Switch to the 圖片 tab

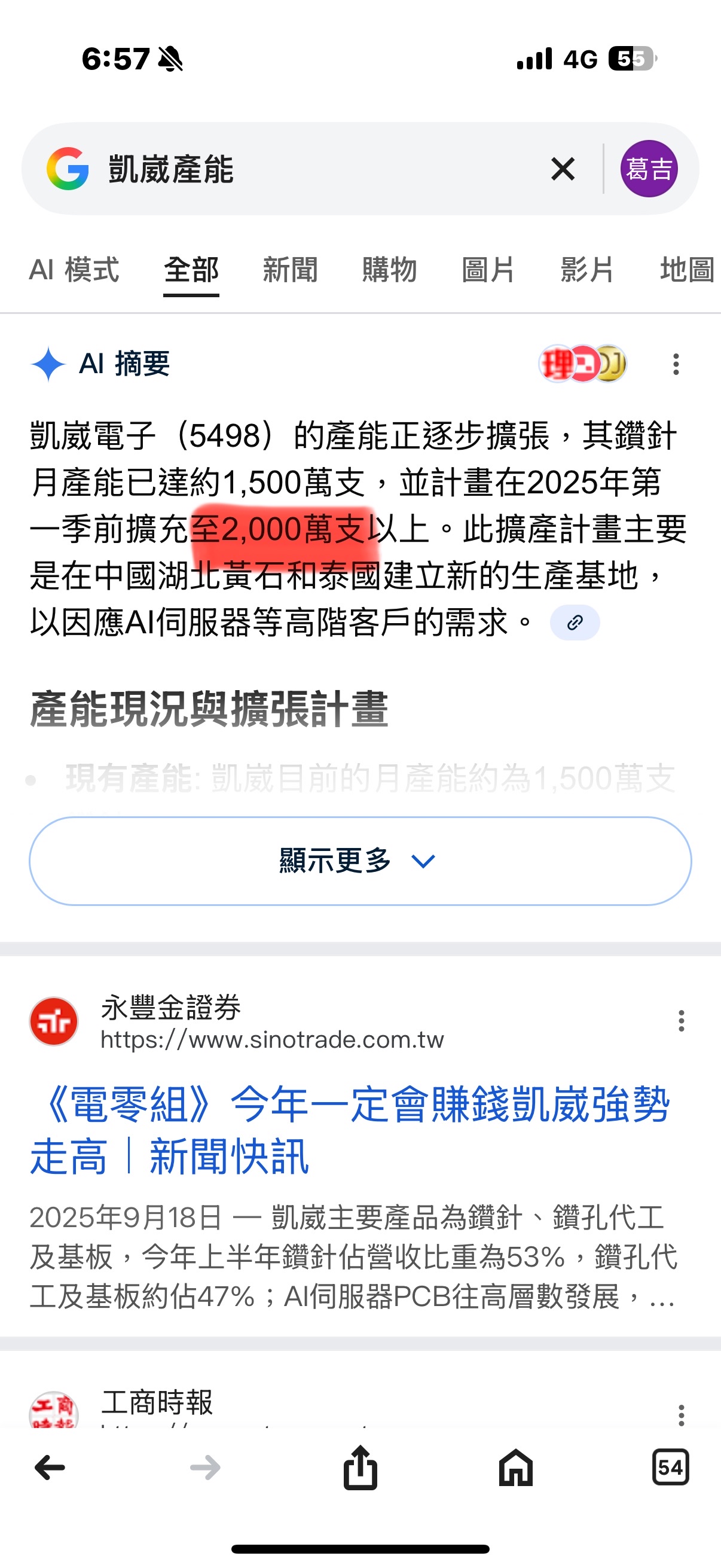coord(488,270)
